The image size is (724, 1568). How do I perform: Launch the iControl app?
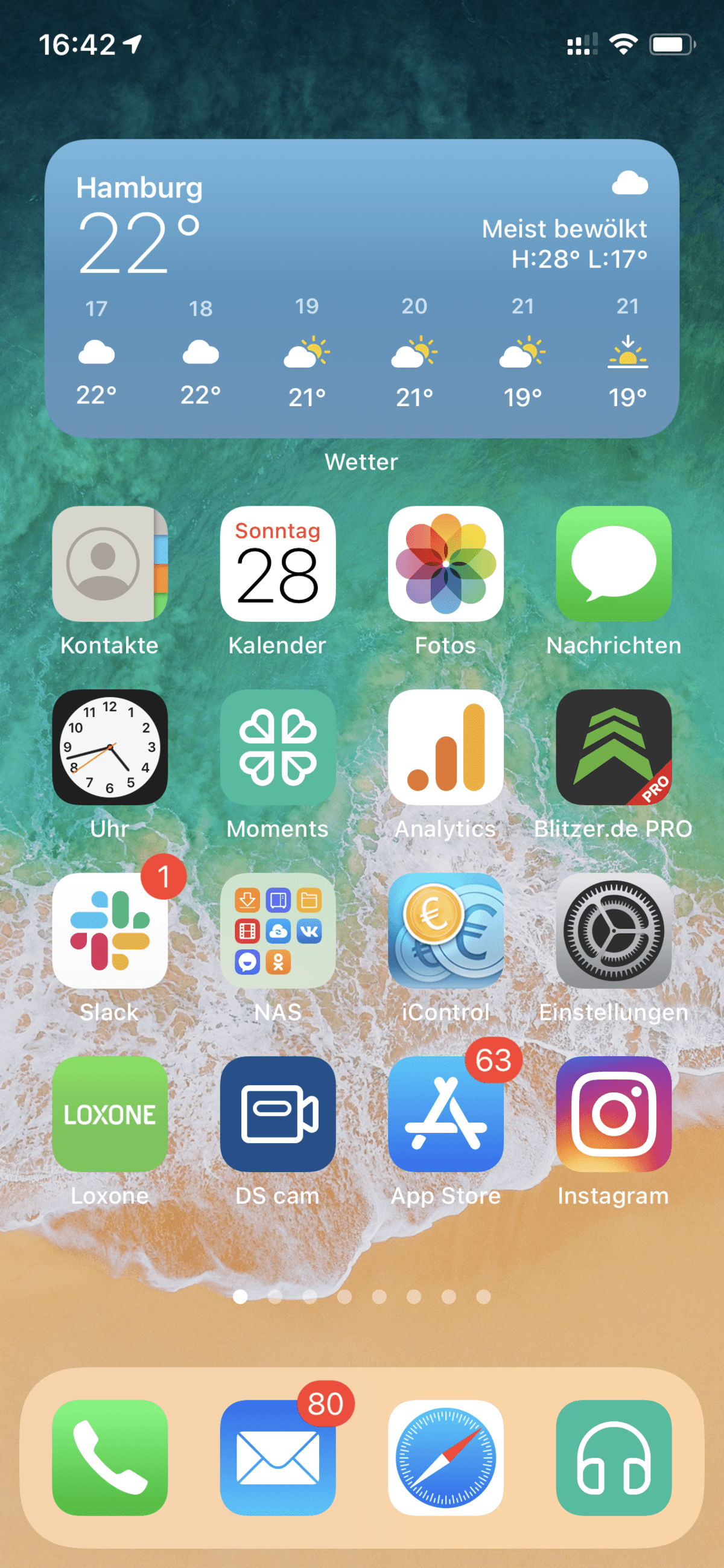pos(446,931)
